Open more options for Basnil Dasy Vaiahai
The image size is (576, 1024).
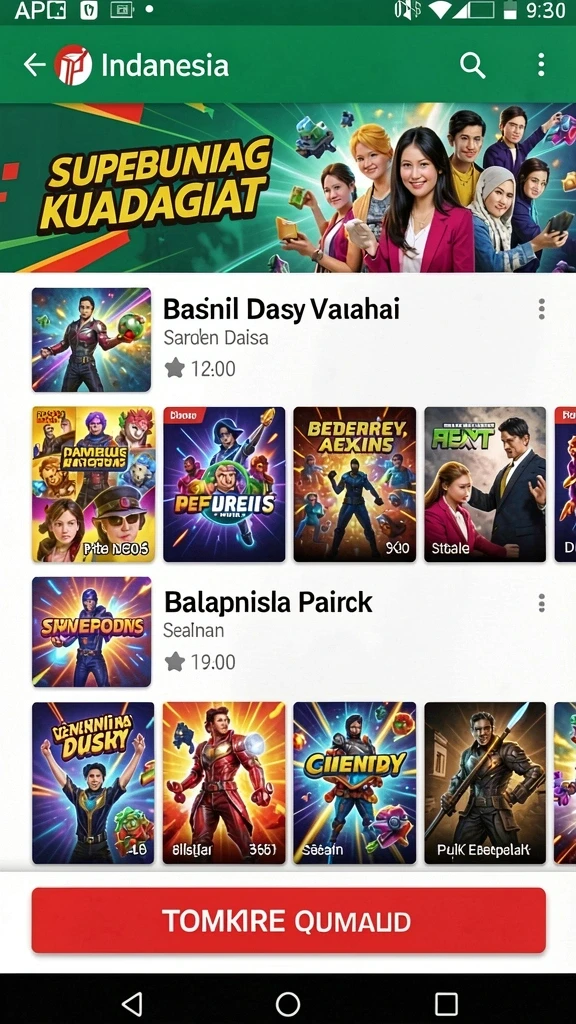(x=541, y=309)
